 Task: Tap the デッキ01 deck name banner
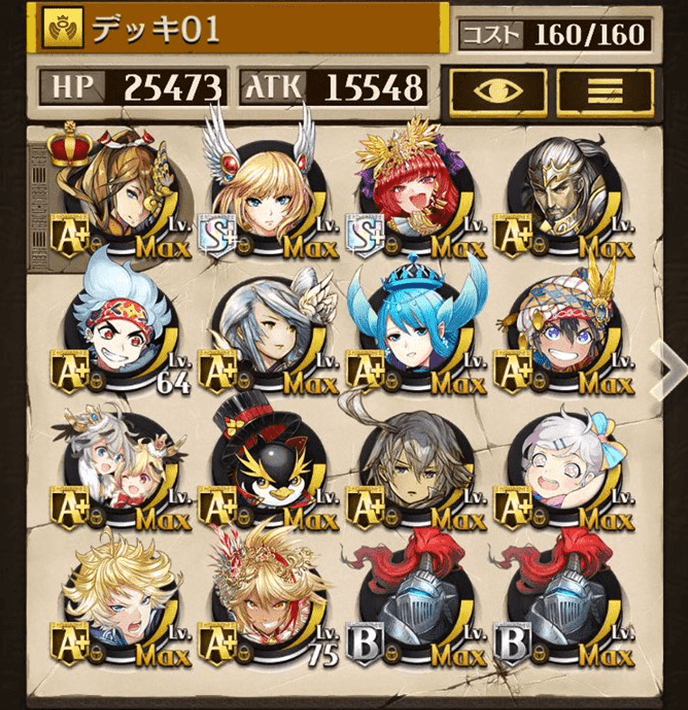pyautogui.click(x=240, y=28)
